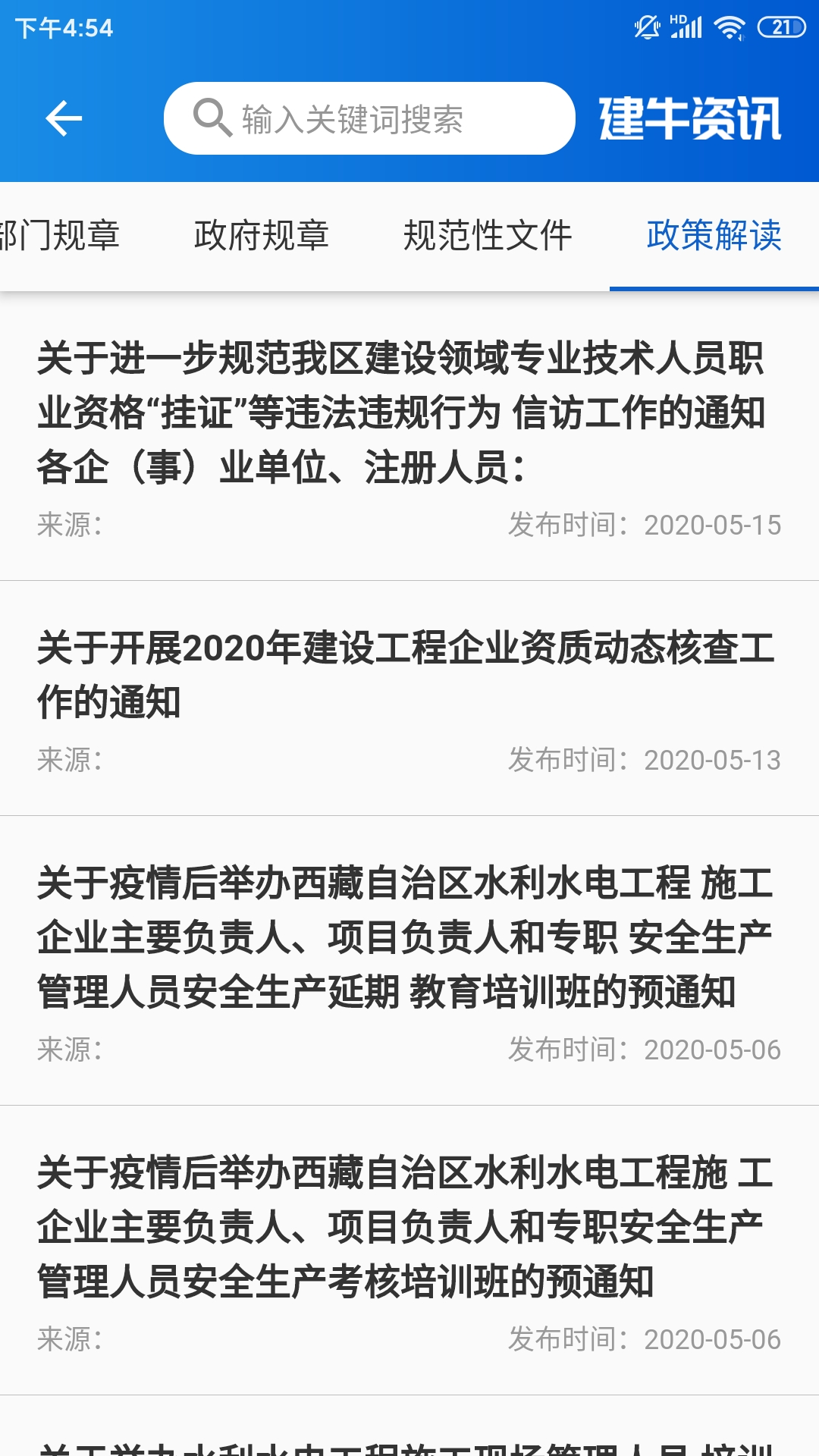Tap the keyword search box
This screenshot has width=819, height=1456.
tap(369, 119)
